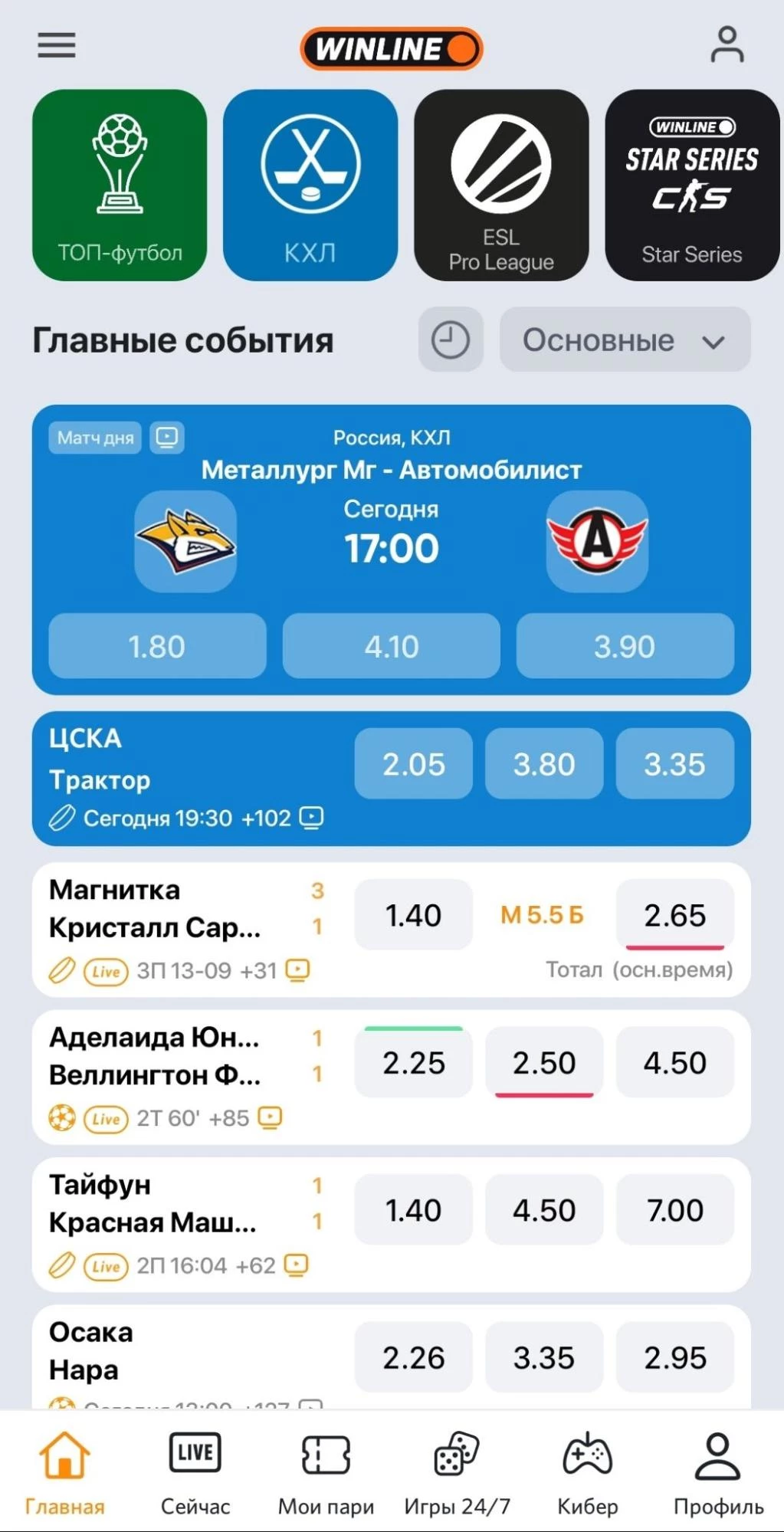Open the КХЛ hockey tile
This screenshot has width=784, height=1532.
(x=310, y=185)
